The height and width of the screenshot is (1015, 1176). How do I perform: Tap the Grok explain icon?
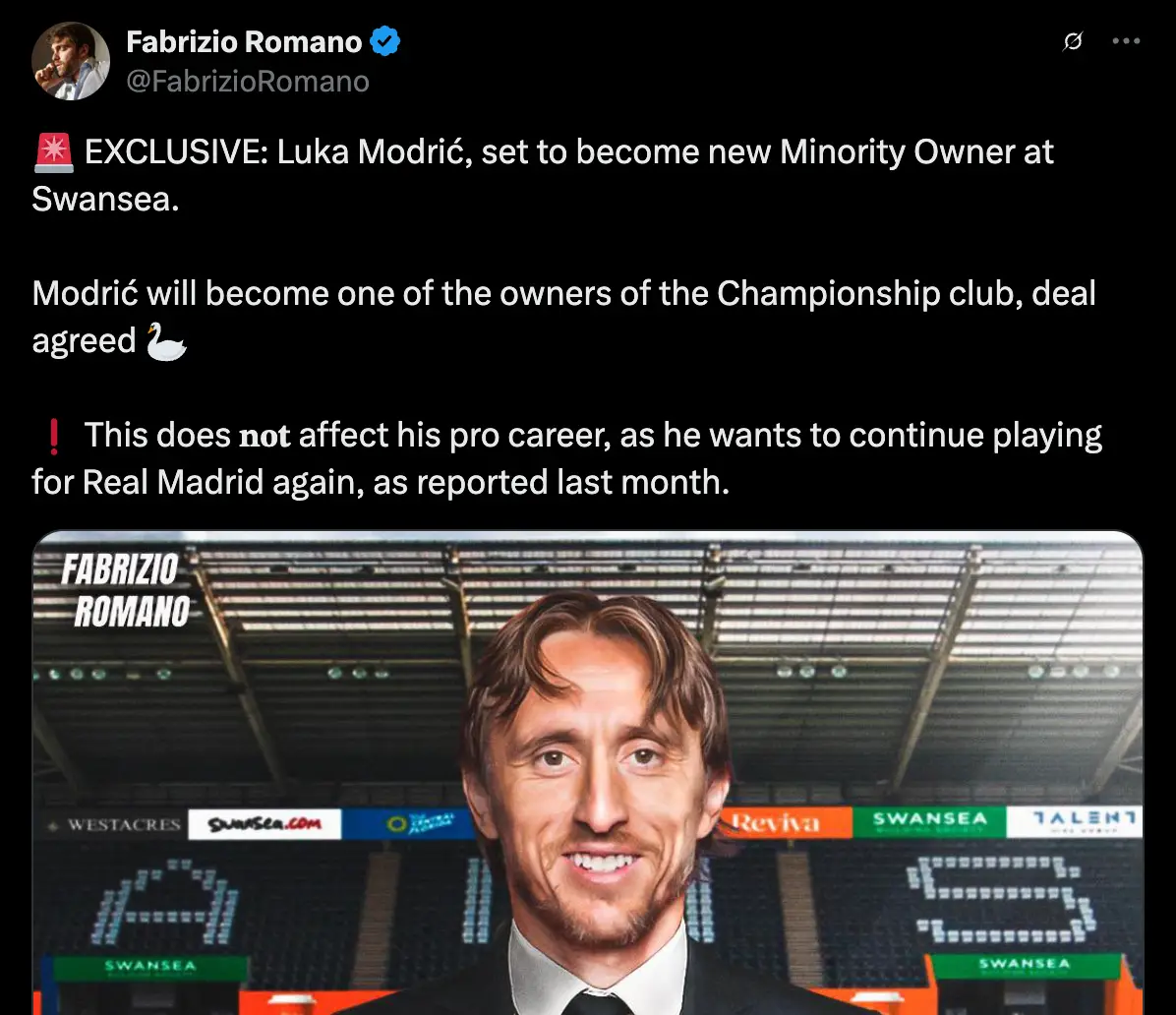pyautogui.click(x=1074, y=42)
